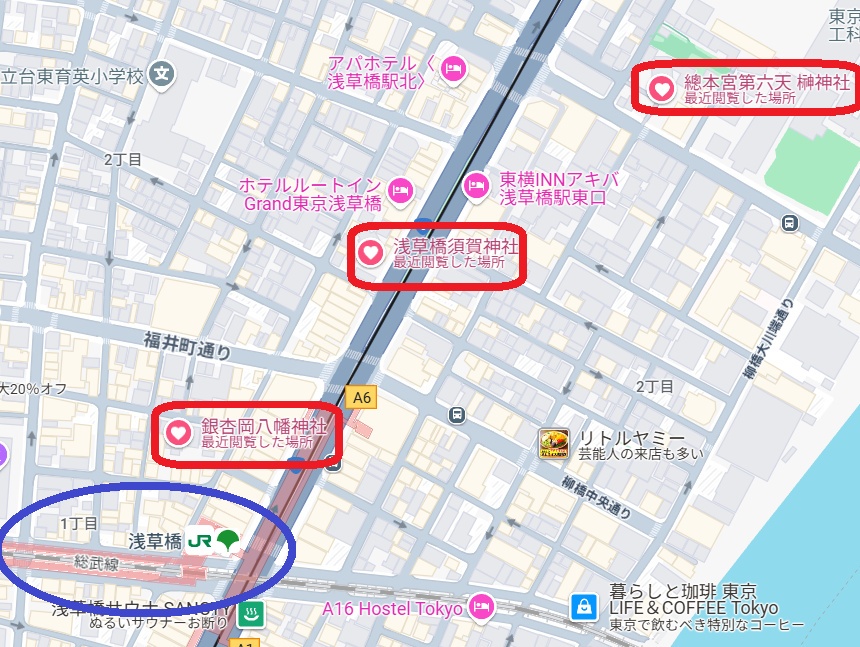Tap the リトルヤミー restaurant marker
The height and width of the screenshot is (647, 860).
pyautogui.click(x=554, y=443)
